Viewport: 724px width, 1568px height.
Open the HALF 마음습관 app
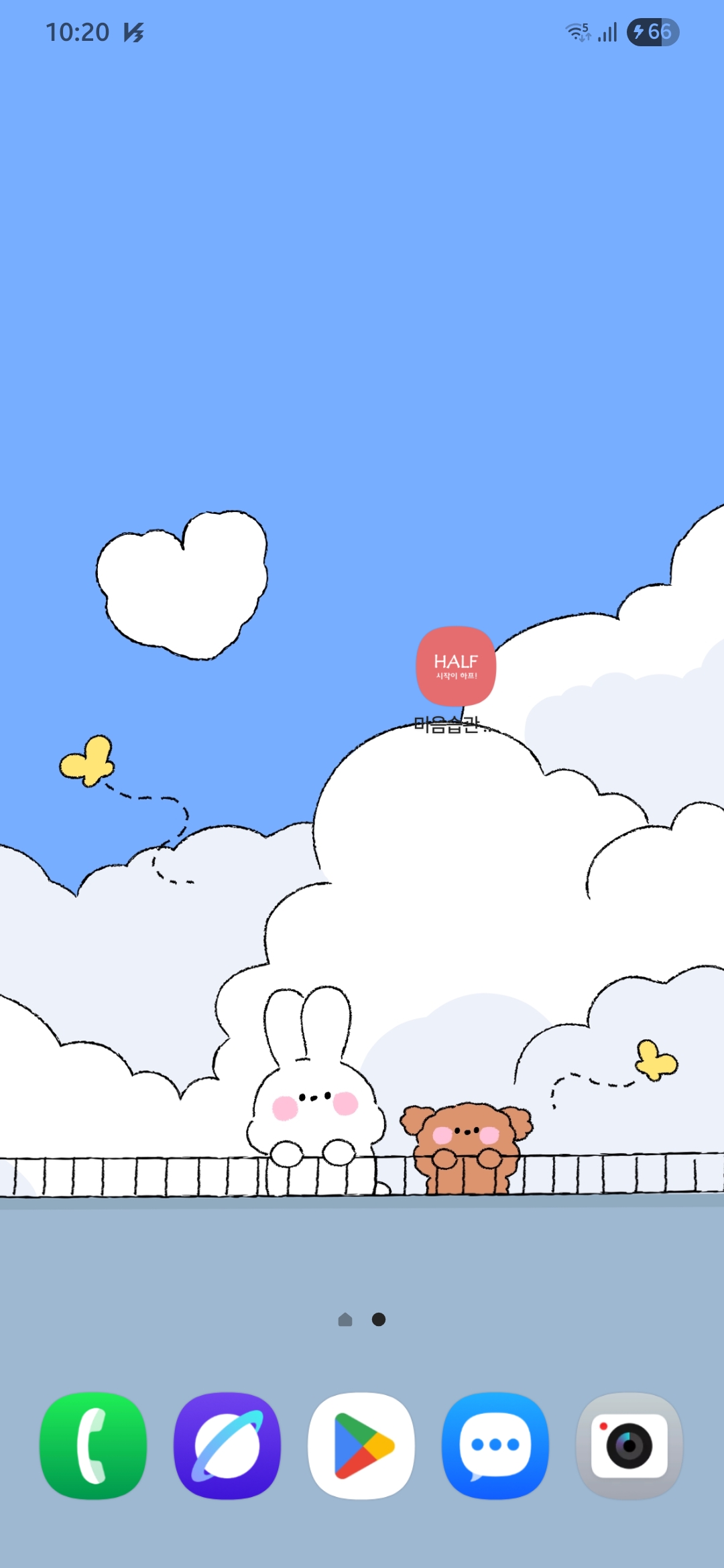tap(456, 666)
